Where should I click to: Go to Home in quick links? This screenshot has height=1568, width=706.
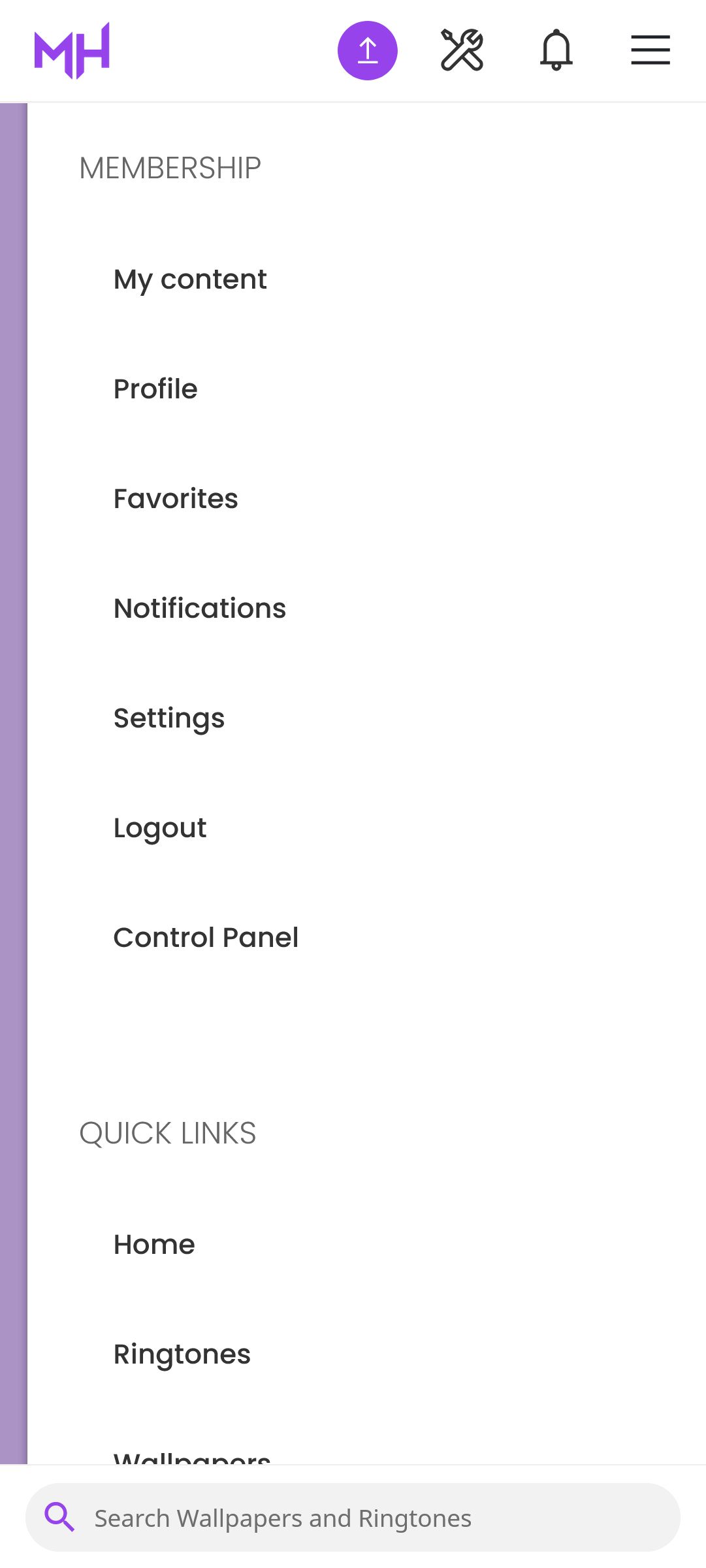pyautogui.click(x=154, y=1245)
